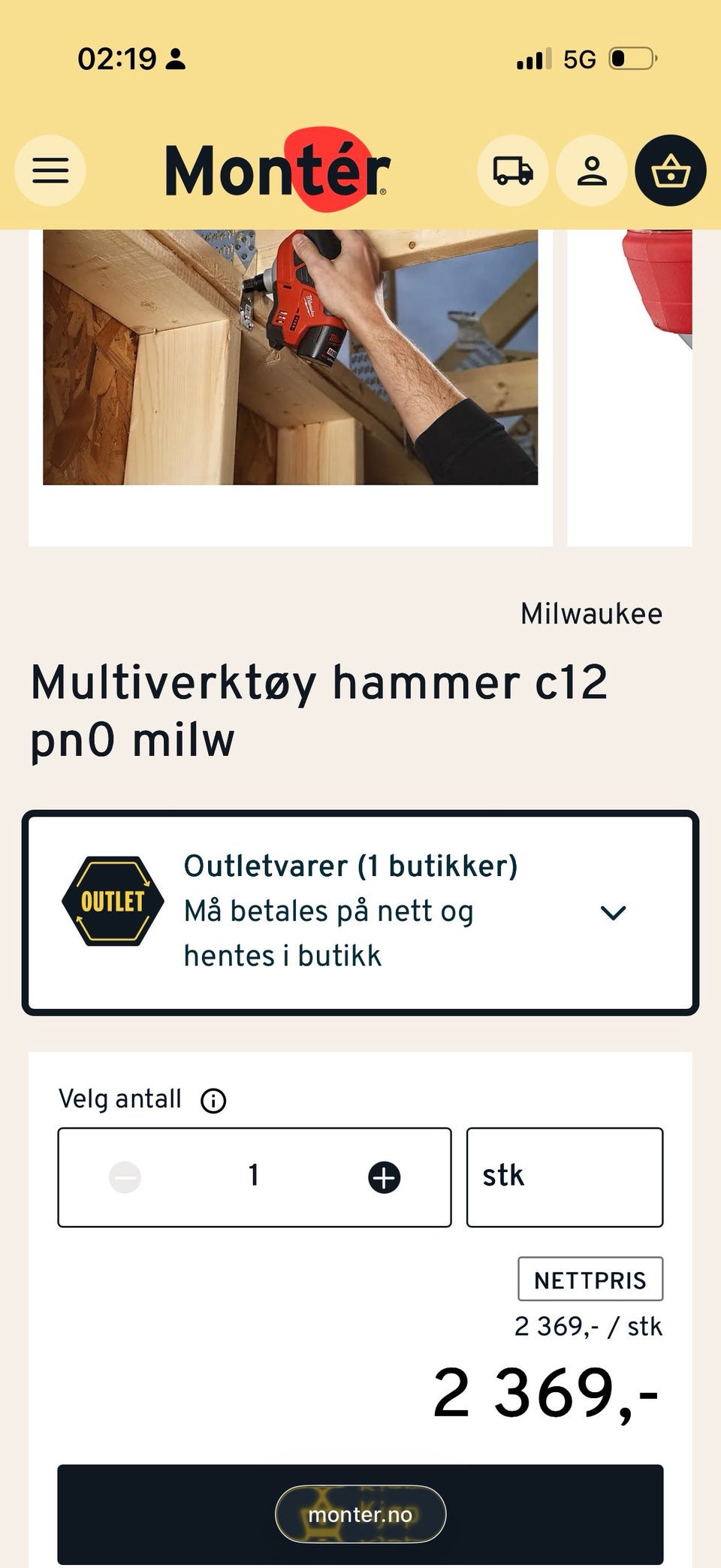Open the hamburger navigation menu

pos(49,171)
